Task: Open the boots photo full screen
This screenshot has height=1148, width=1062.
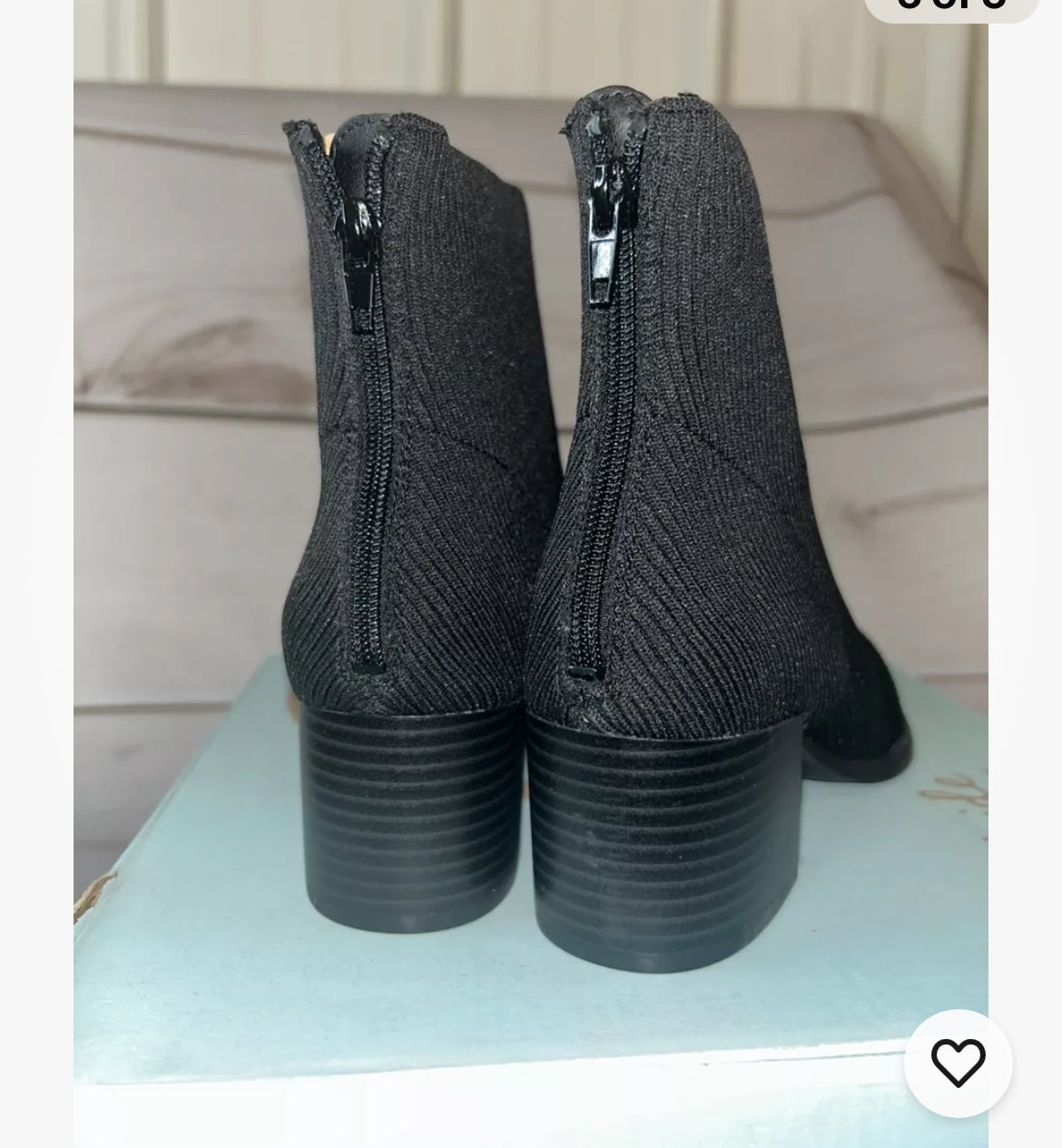Action: click(x=530, y=545)
